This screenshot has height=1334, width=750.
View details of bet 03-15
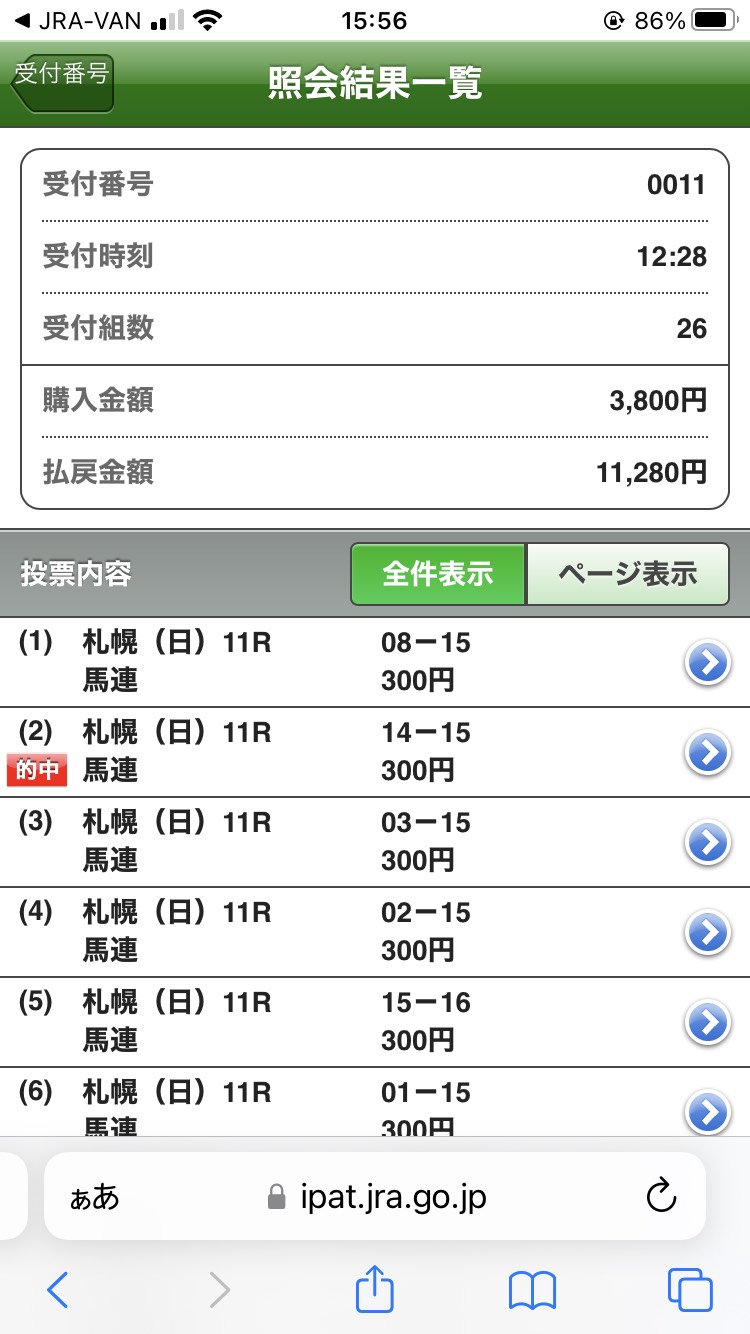(708, 842)
